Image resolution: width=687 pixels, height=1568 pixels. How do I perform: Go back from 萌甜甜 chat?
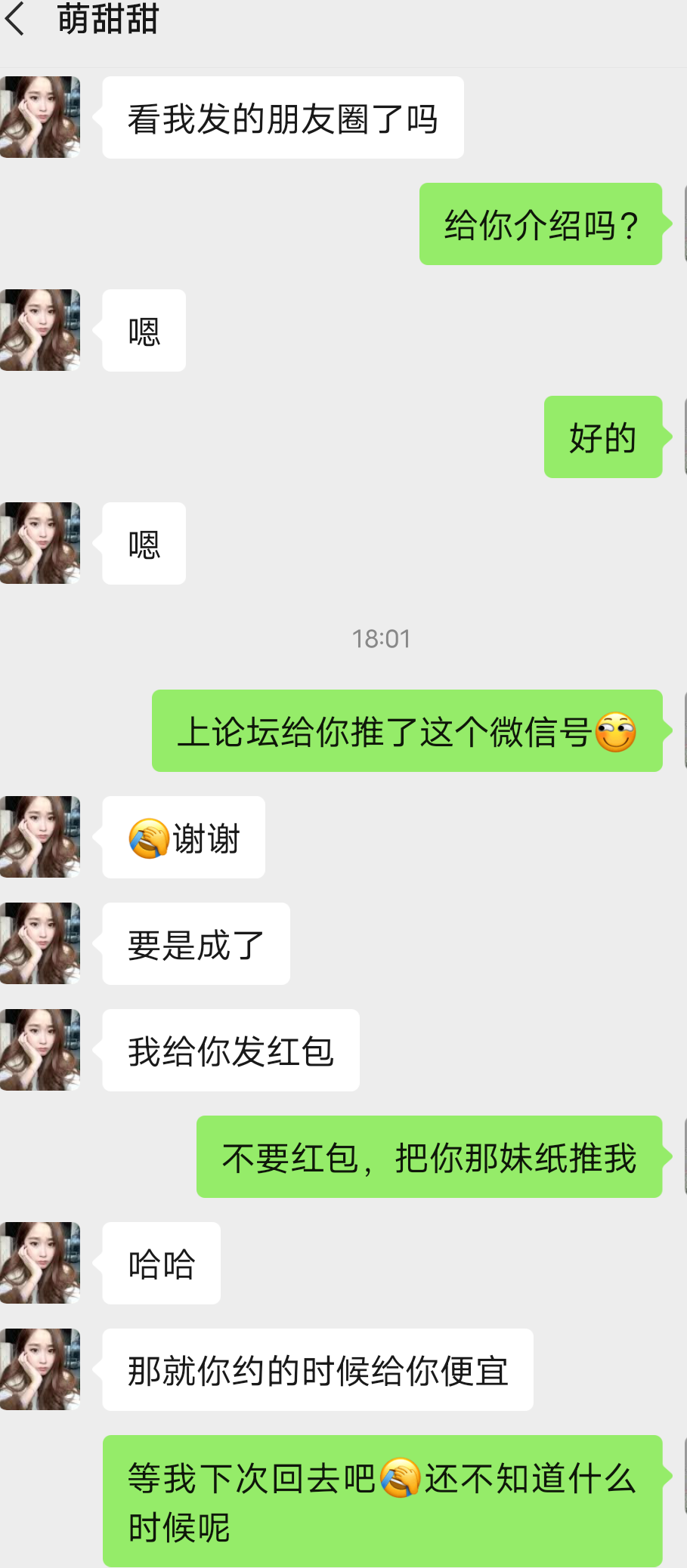click(17, 18)
